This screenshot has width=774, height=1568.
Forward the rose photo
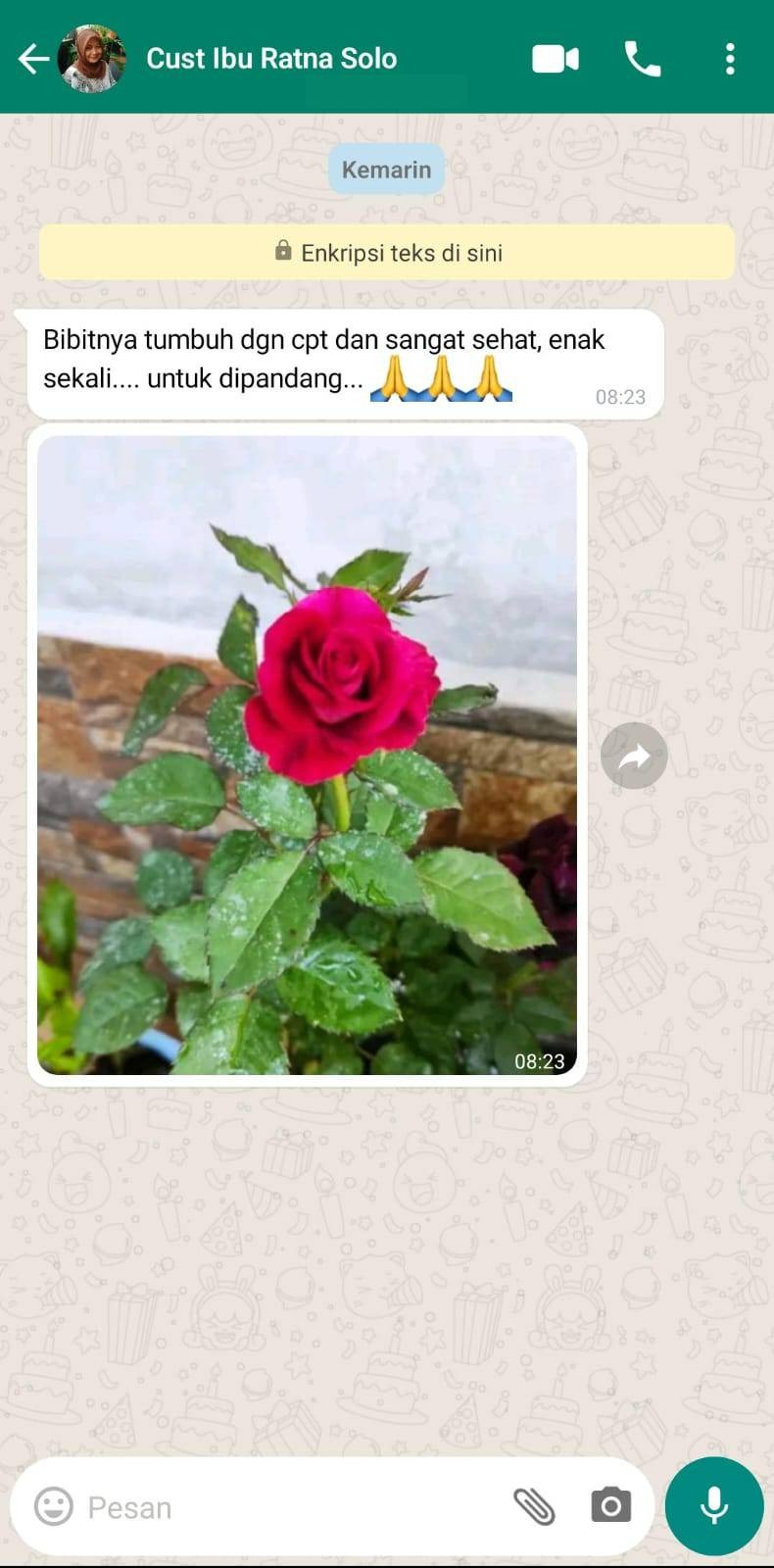coord(634,756)
